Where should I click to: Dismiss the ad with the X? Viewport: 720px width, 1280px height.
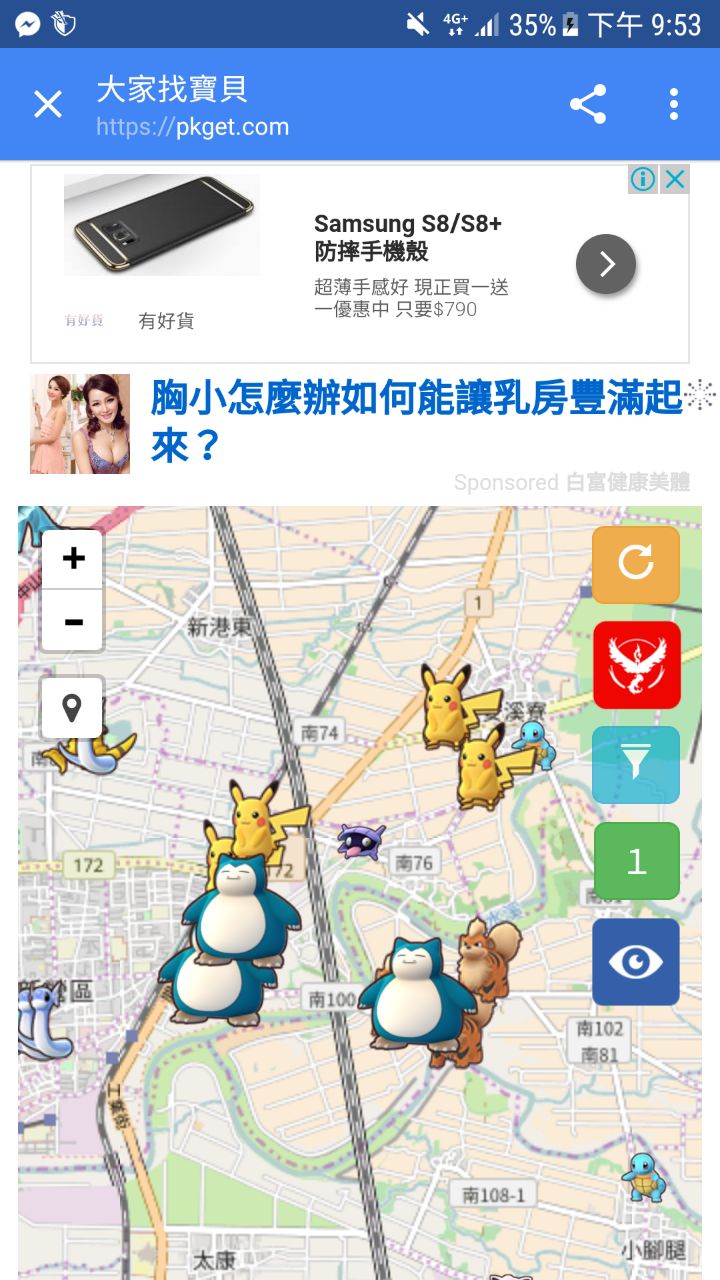(x=676, y=179)
